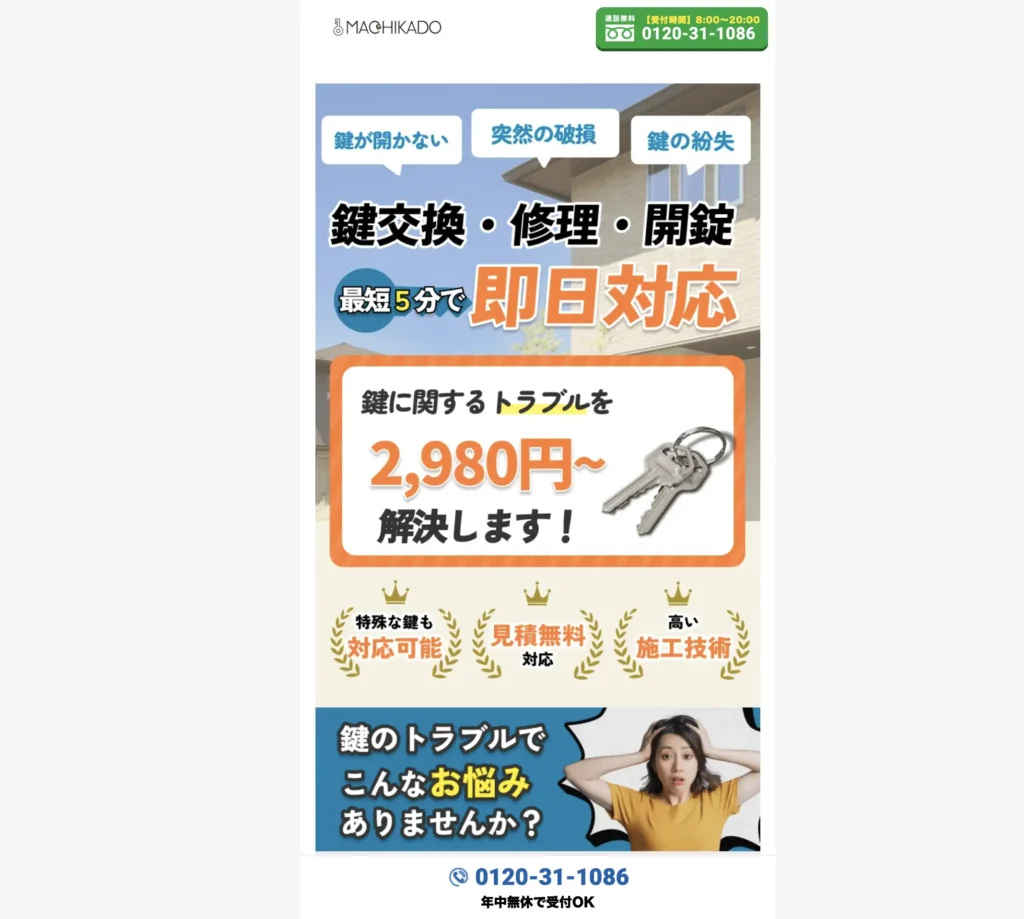The image size is (1024, 919).
Task: Open the MACHIKADO home logo link
Action: 387,28
